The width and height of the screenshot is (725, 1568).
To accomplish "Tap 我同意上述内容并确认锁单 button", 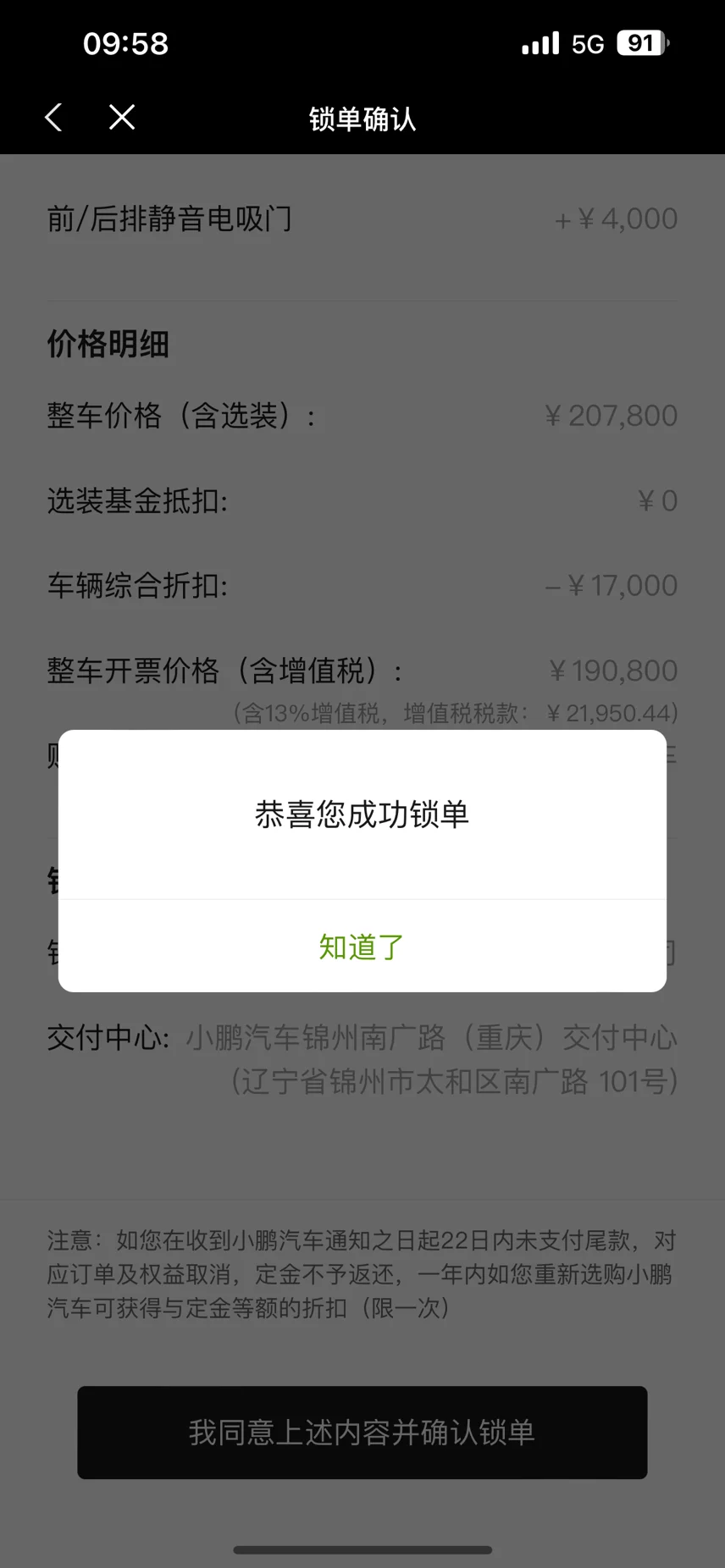I will pos(362,1433).
